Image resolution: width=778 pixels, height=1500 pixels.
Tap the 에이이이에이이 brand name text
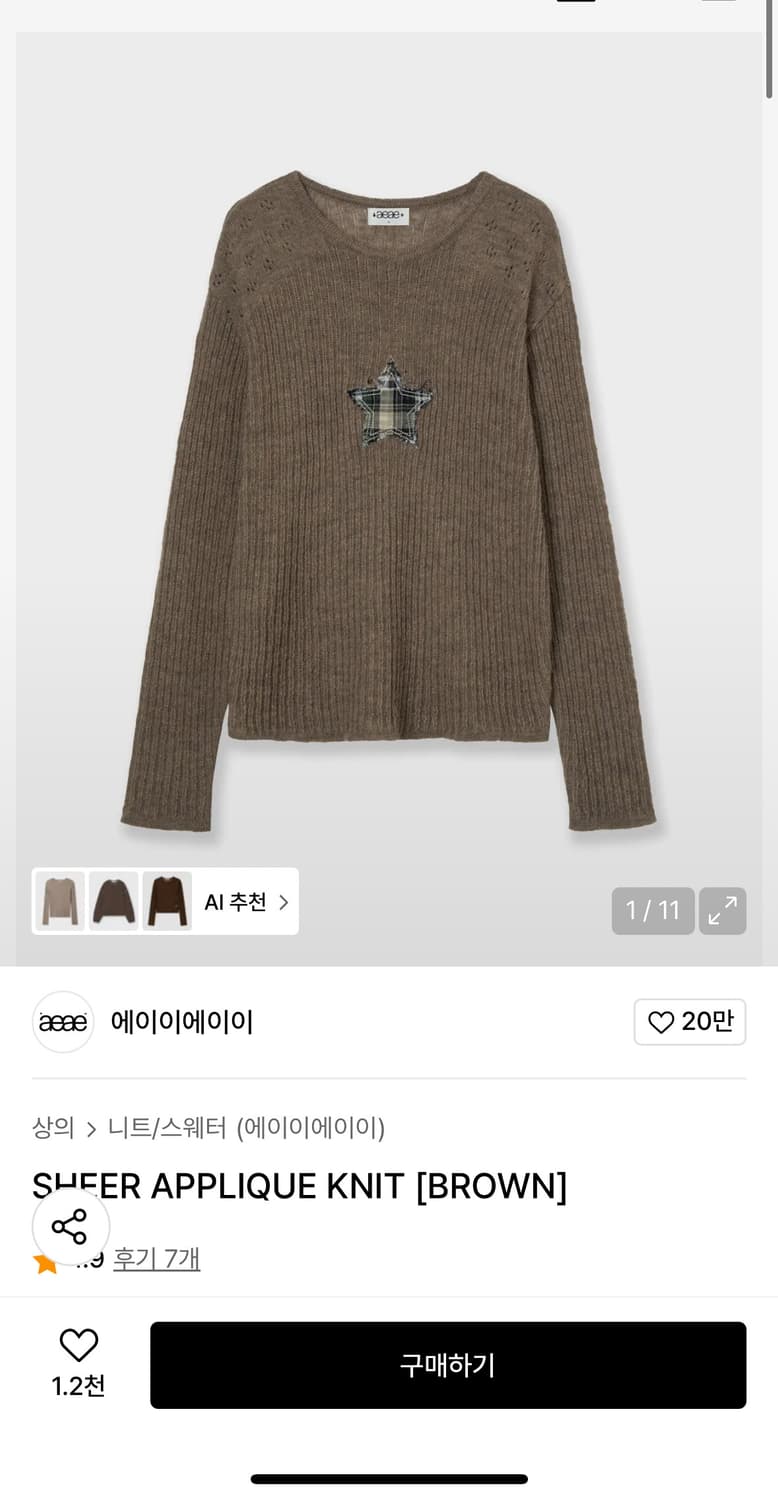[182, 1022]
